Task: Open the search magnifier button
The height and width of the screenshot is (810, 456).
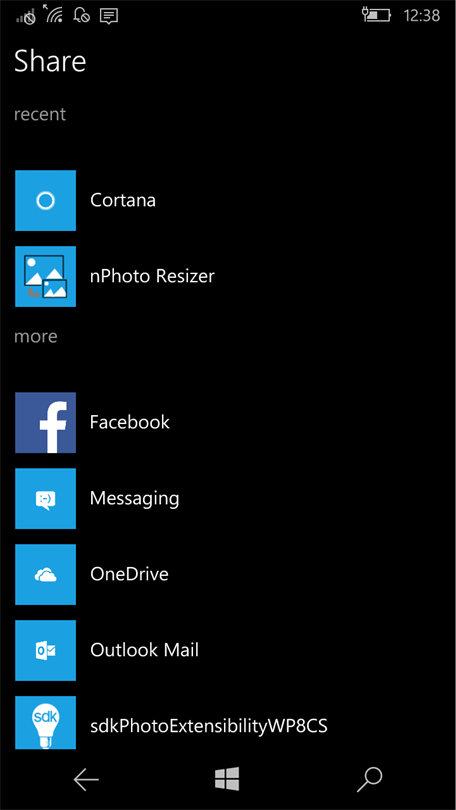Action: (x=370, y=780)
